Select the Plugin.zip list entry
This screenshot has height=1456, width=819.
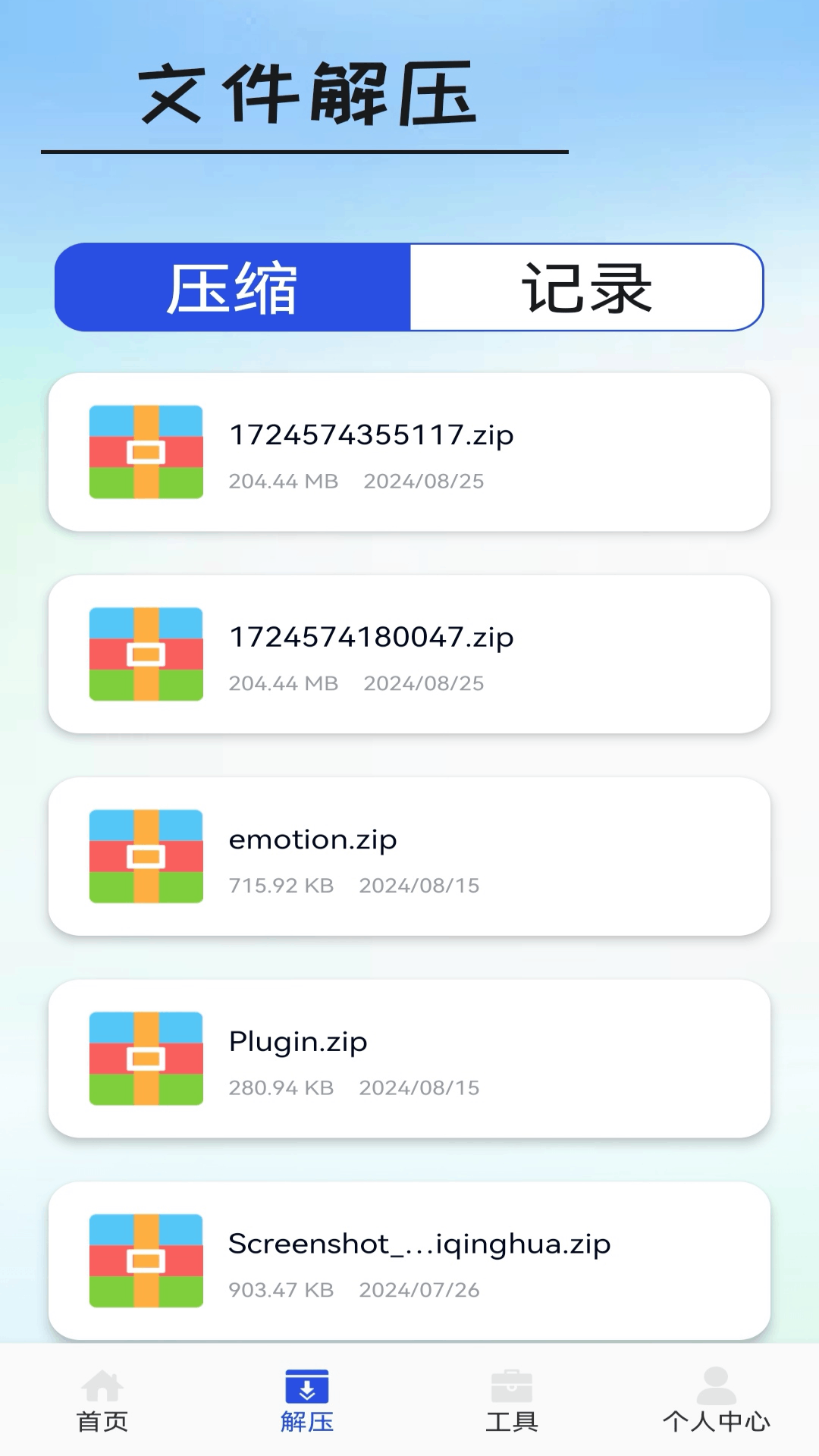[x=409, y=1058]
